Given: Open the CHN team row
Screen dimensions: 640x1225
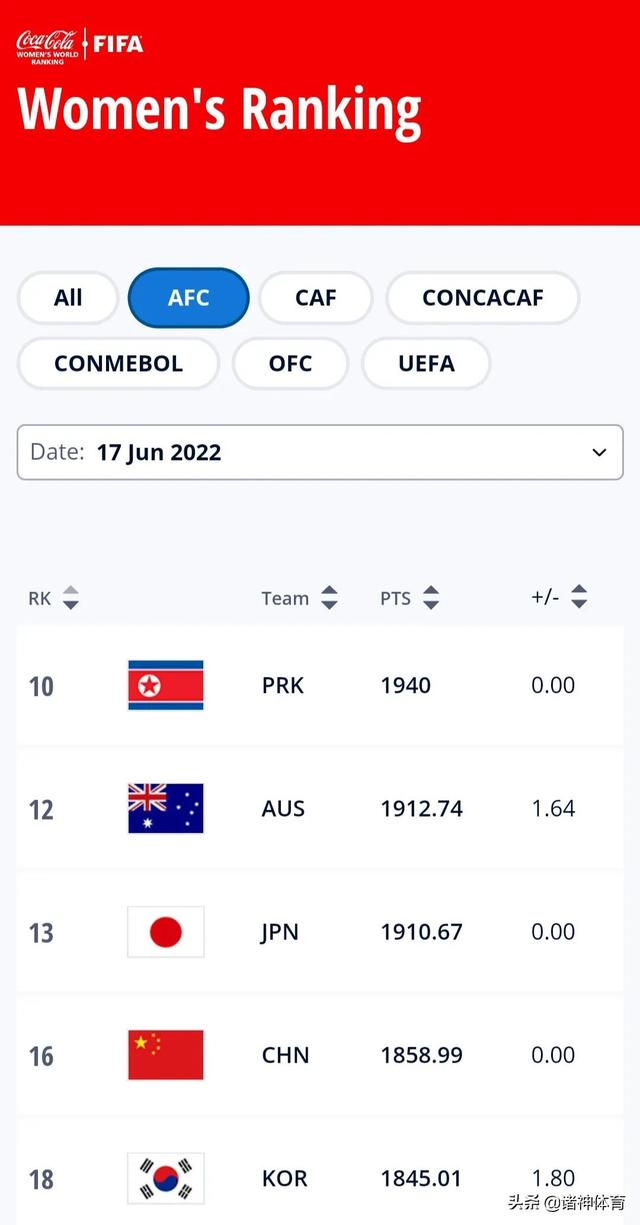Looking at the screenshot, I should (x=320, y=1055).
